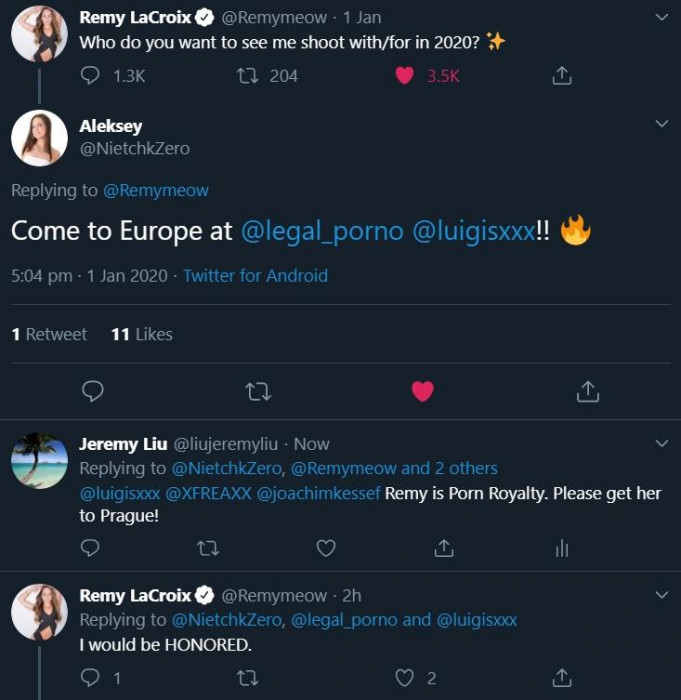The height and width of the screenshot is (700, 681).
Task: Reply to Remy LaCroix's 2020 shoot tweet
Action: (91, 75)
